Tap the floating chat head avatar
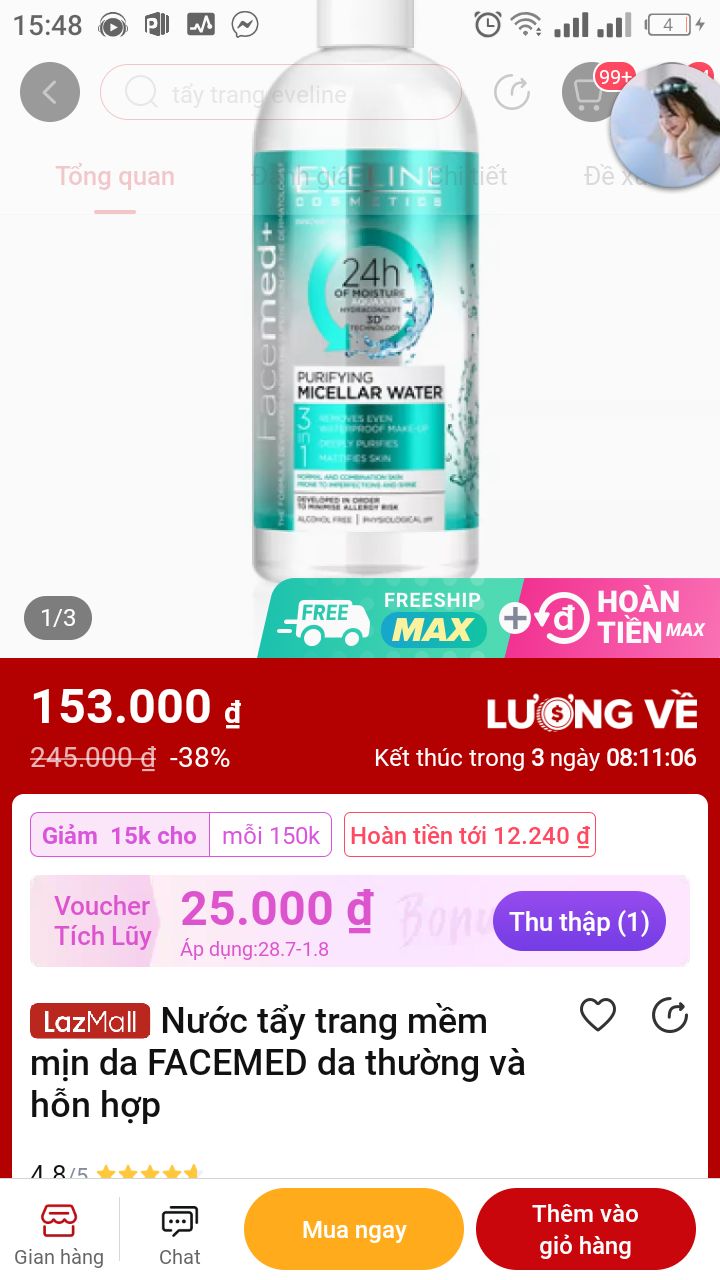Viewport: 720px width, 1280px height. coord(666,127)
